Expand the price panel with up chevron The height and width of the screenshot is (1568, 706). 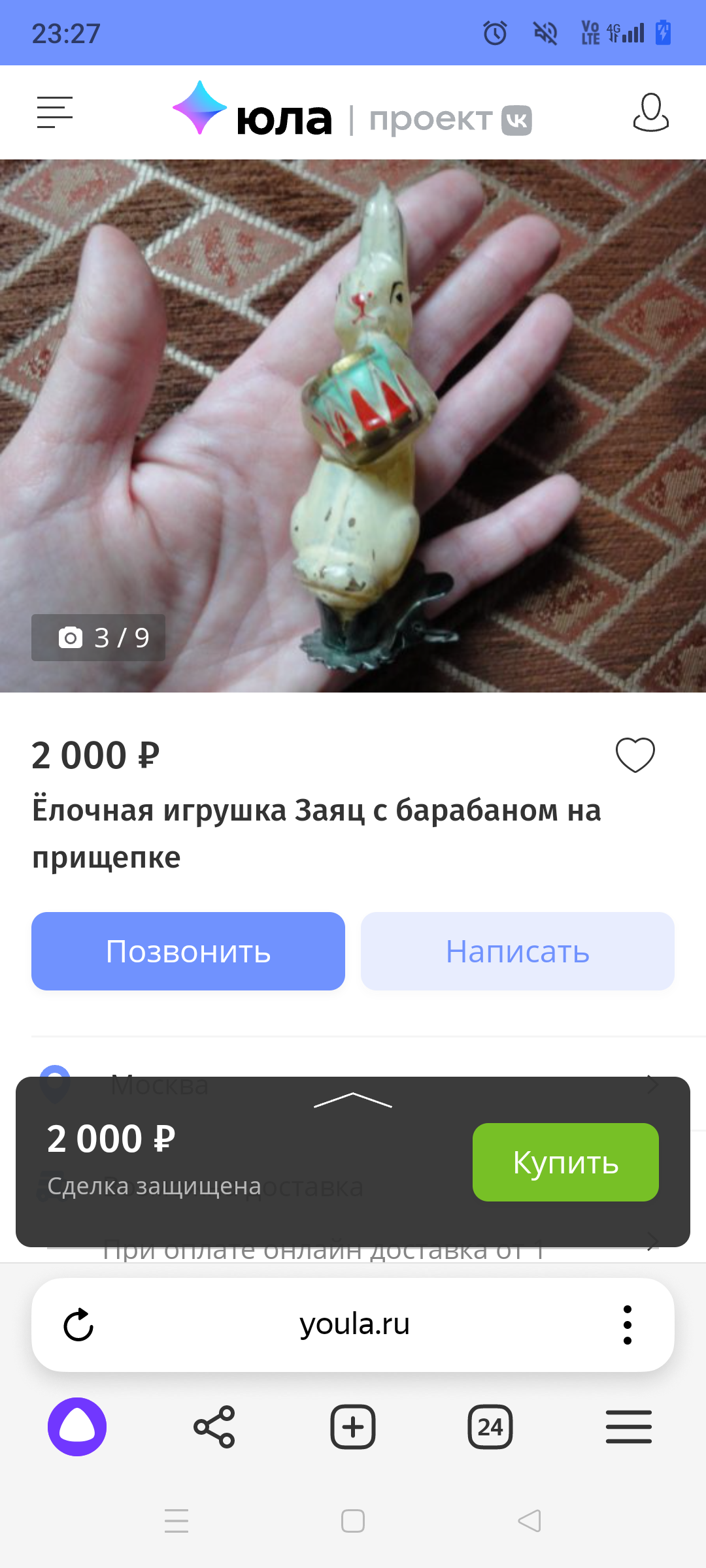353,1100
